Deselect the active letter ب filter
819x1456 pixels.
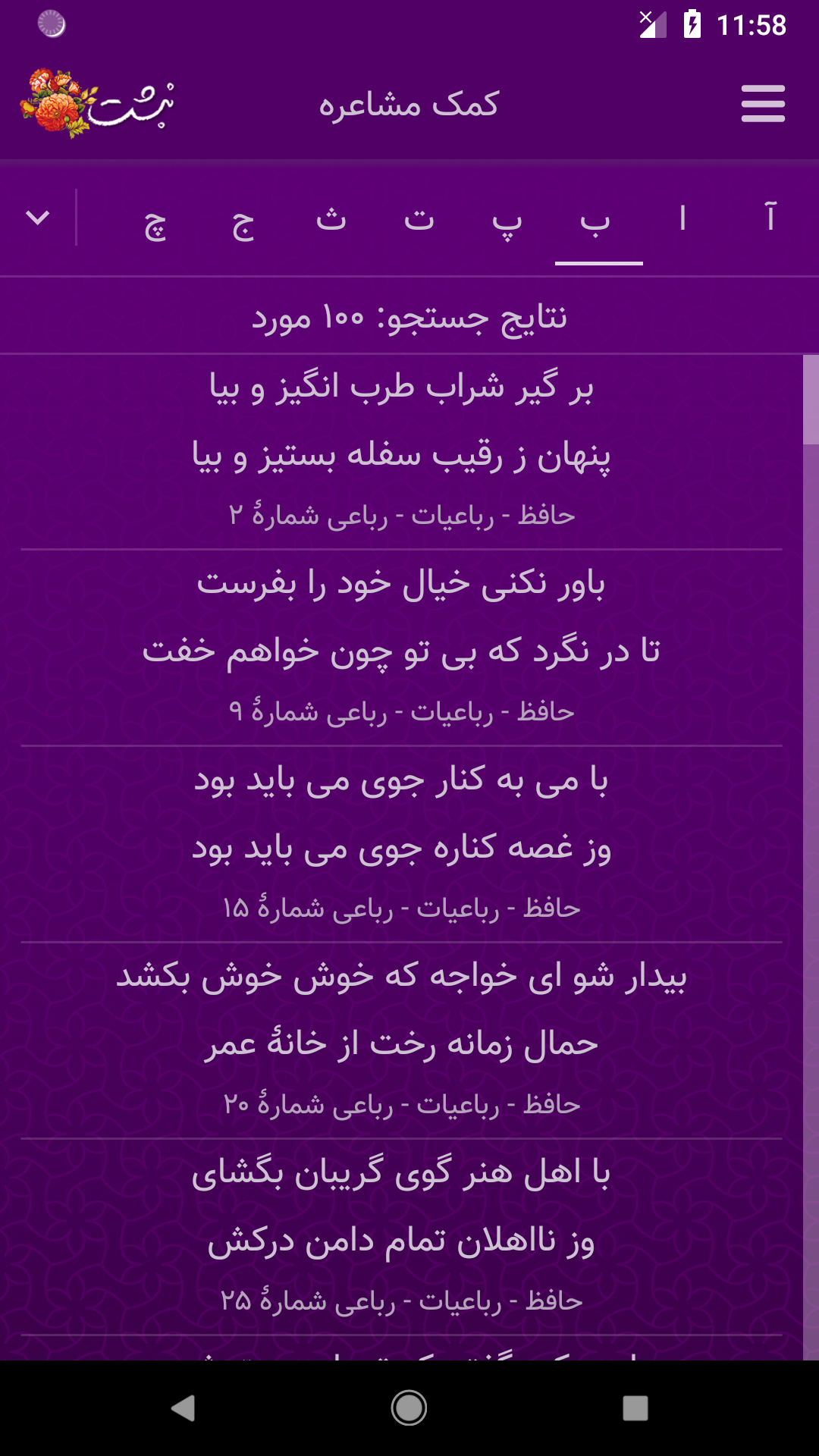(x=596, y=220)
